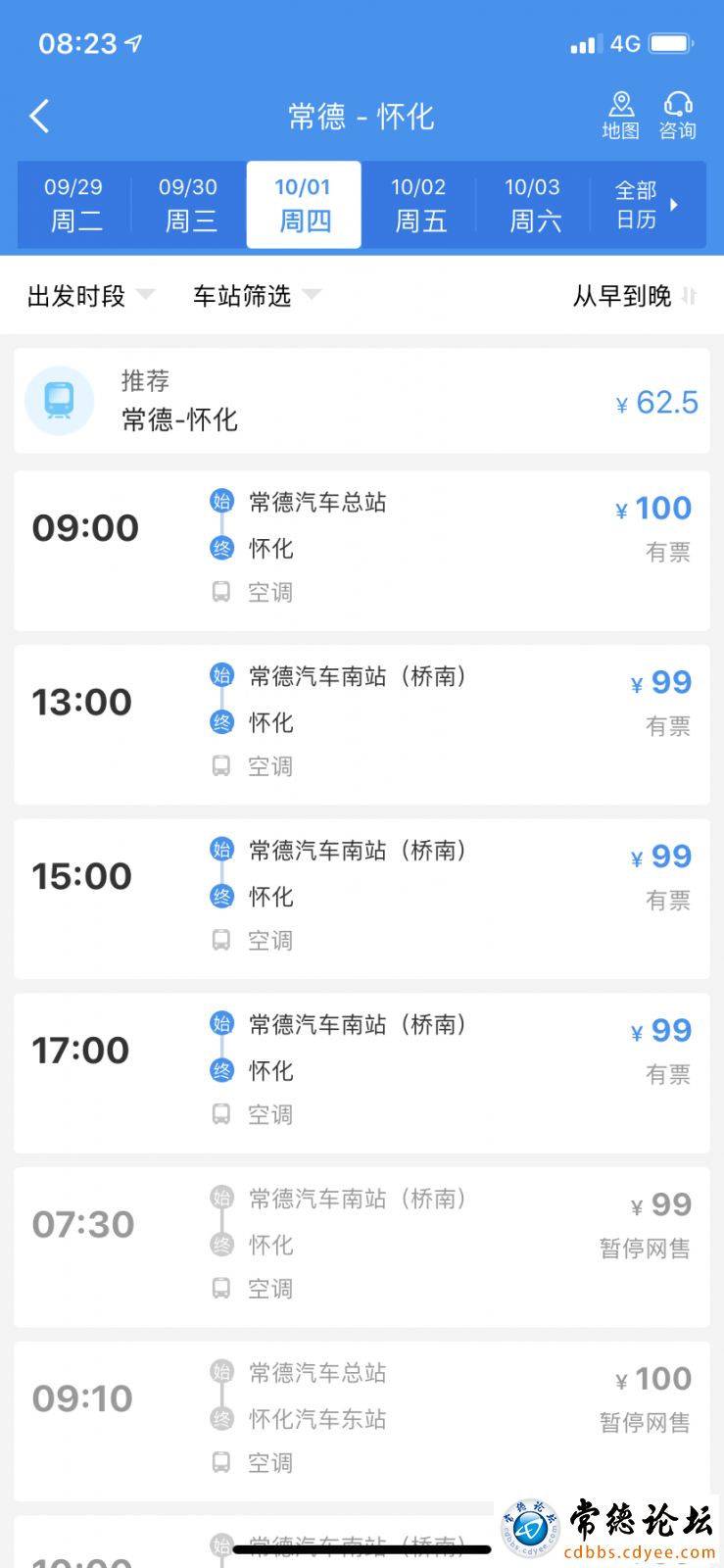724x1568 pixels.
Task: Choose the 09:00 bus from 常德汽车总站
Action: pyautogui.click(x=362, y=550)
